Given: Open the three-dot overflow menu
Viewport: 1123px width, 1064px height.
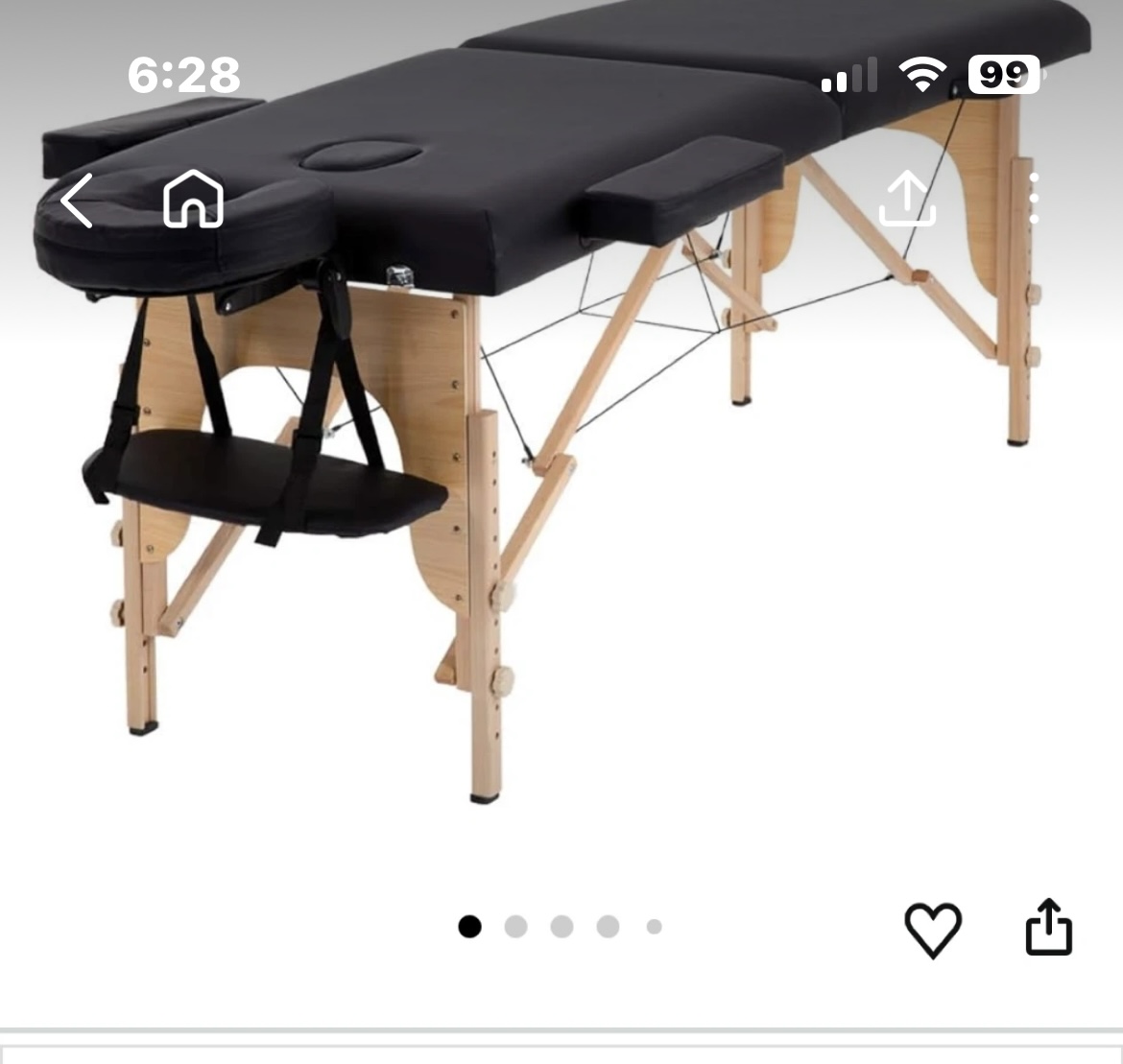Looking at the screenshot, I should (x=1034, y=200).
